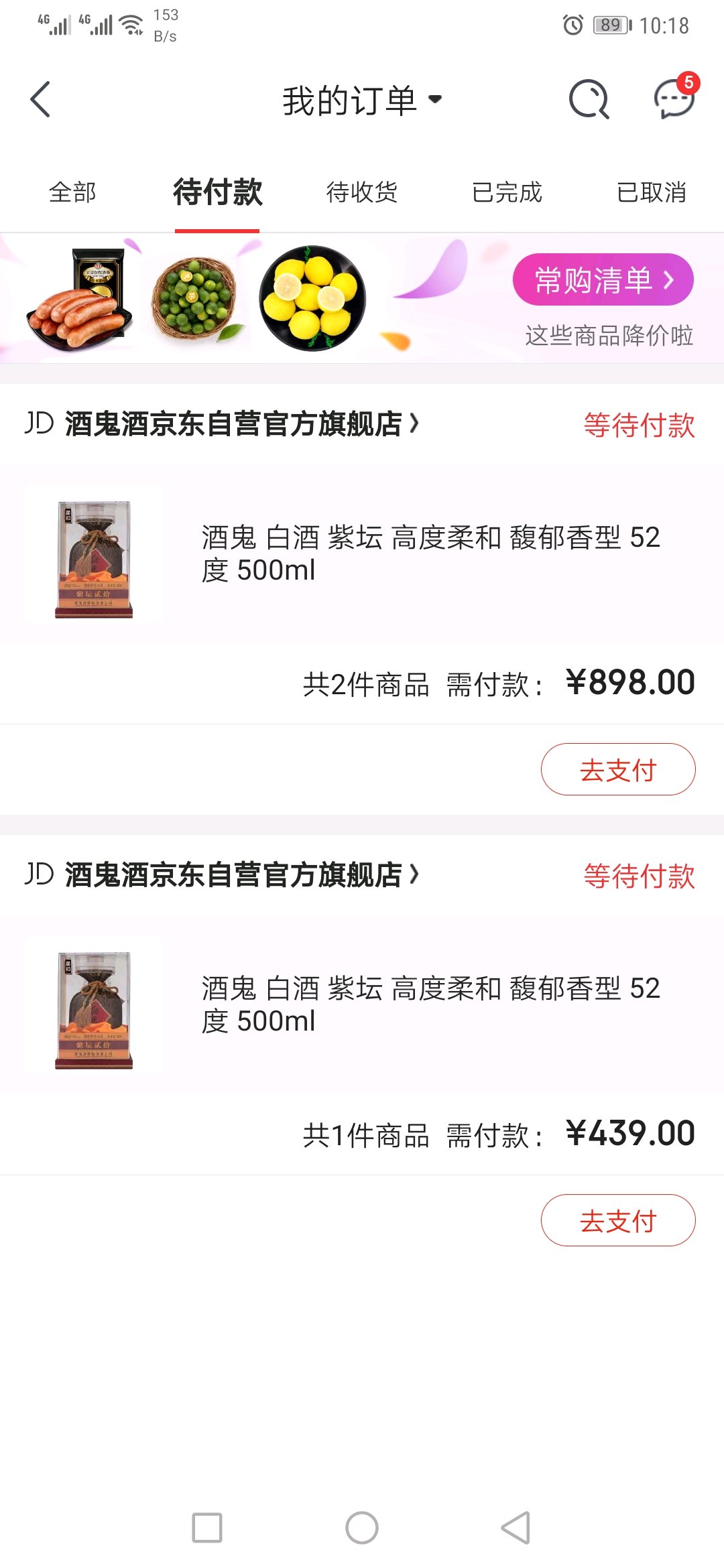Open messages with 5 unread badge
Image resolution: width=724 pixels, height=1568 pixels.
tap(674, 99)
